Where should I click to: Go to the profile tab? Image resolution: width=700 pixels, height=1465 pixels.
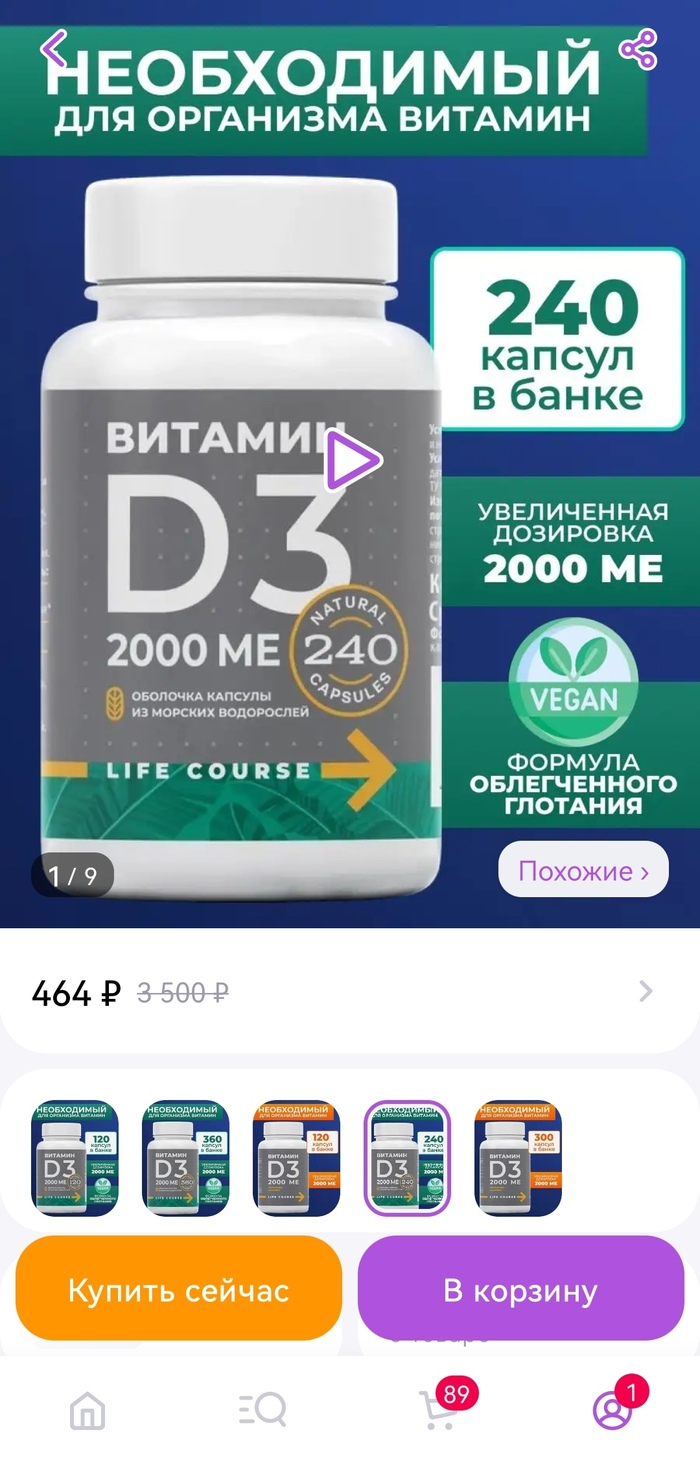coord(612,1409)
